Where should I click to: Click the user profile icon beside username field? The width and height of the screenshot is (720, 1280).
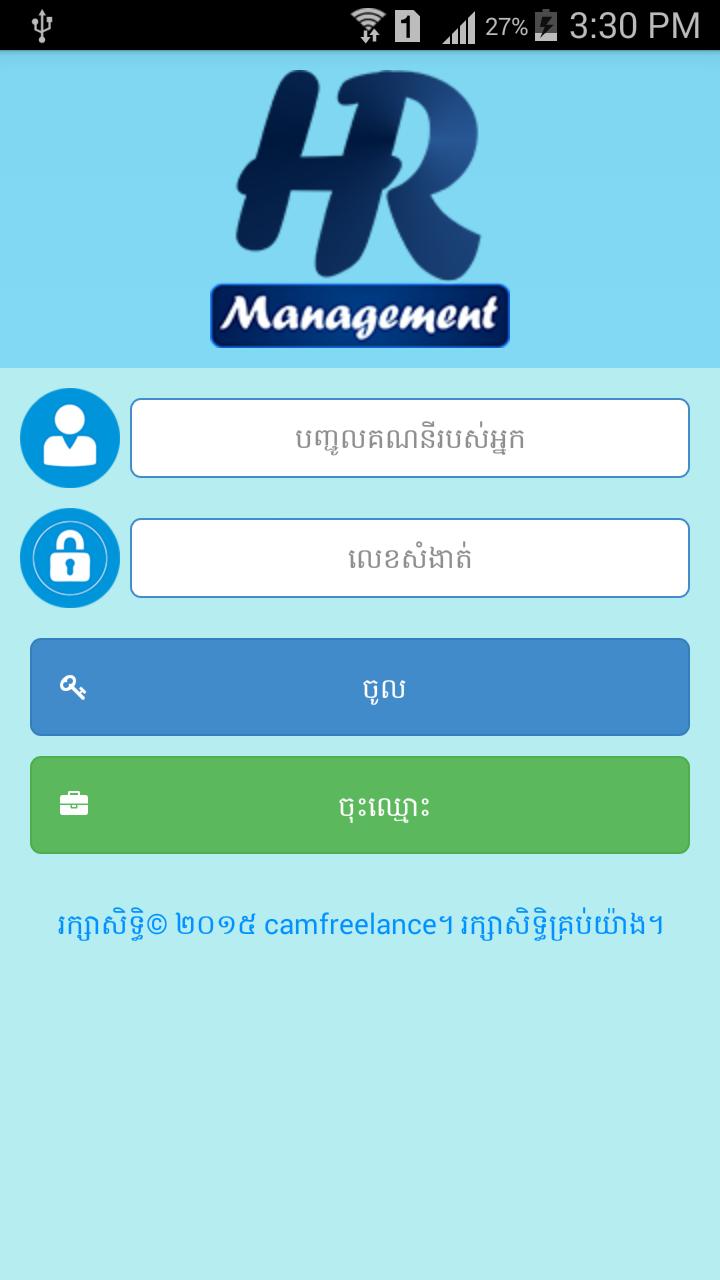pos(69,437)
